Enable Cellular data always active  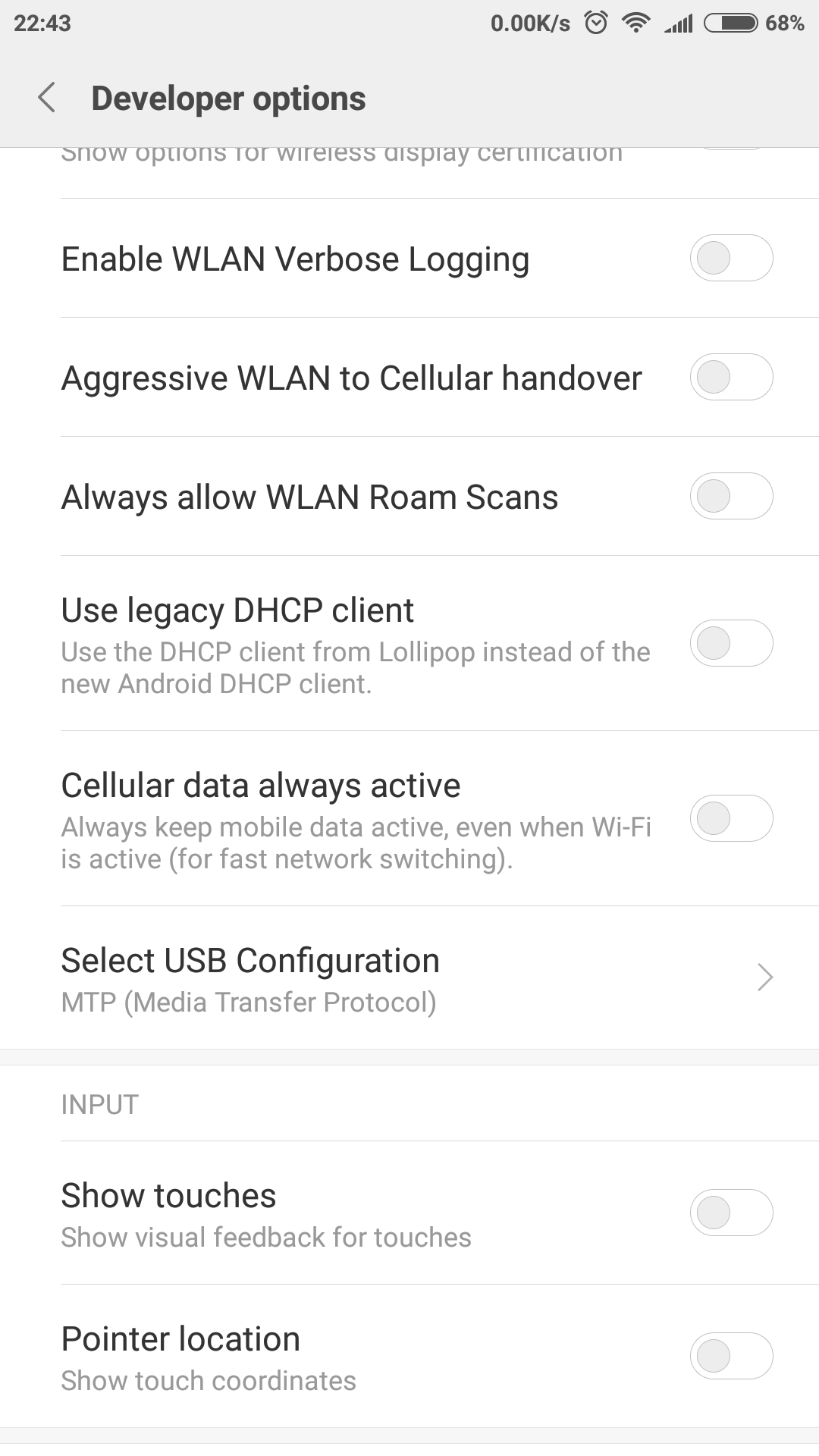[x=731, y=818]
